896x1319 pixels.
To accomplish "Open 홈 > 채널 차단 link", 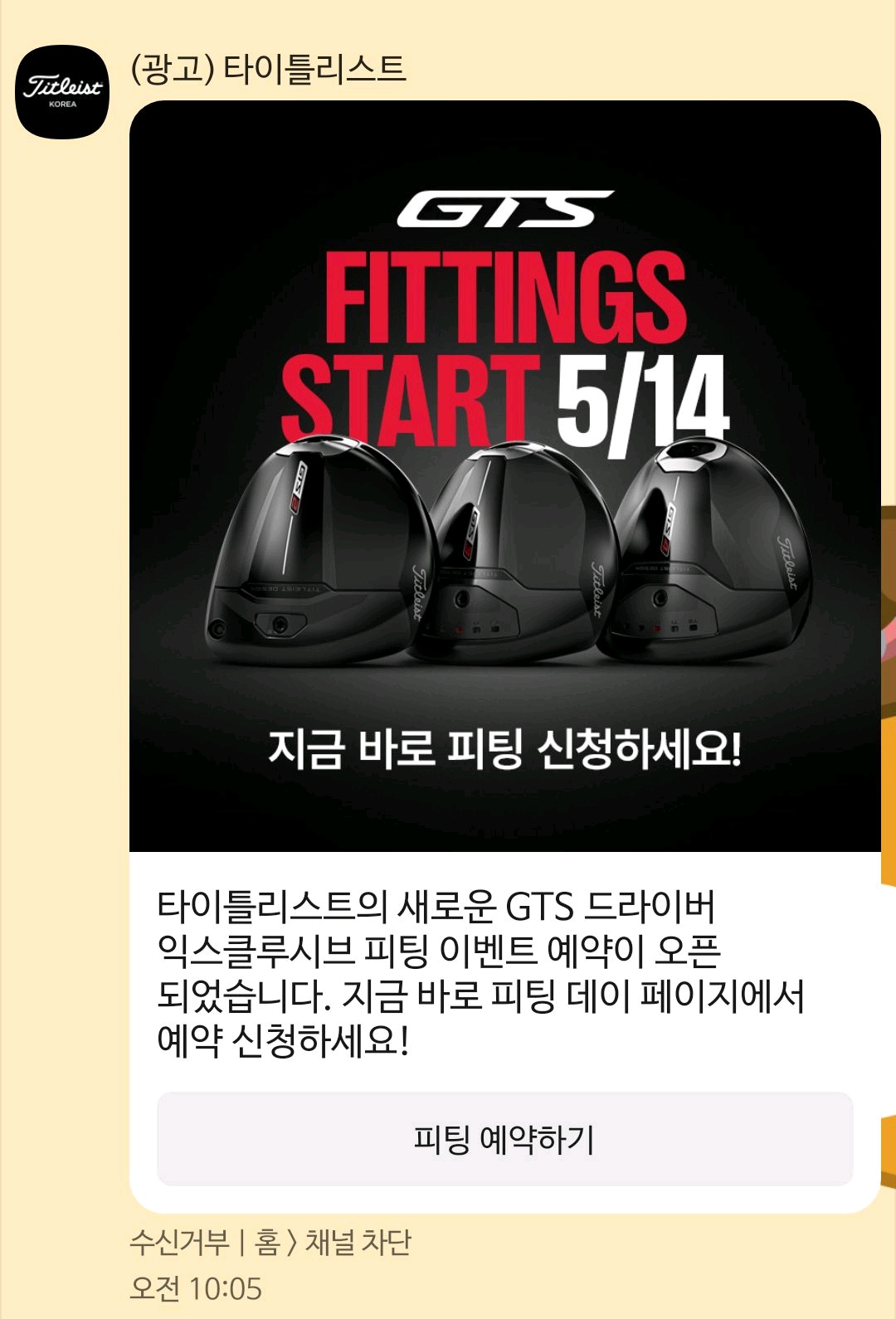I will (x=333, y=1242).
